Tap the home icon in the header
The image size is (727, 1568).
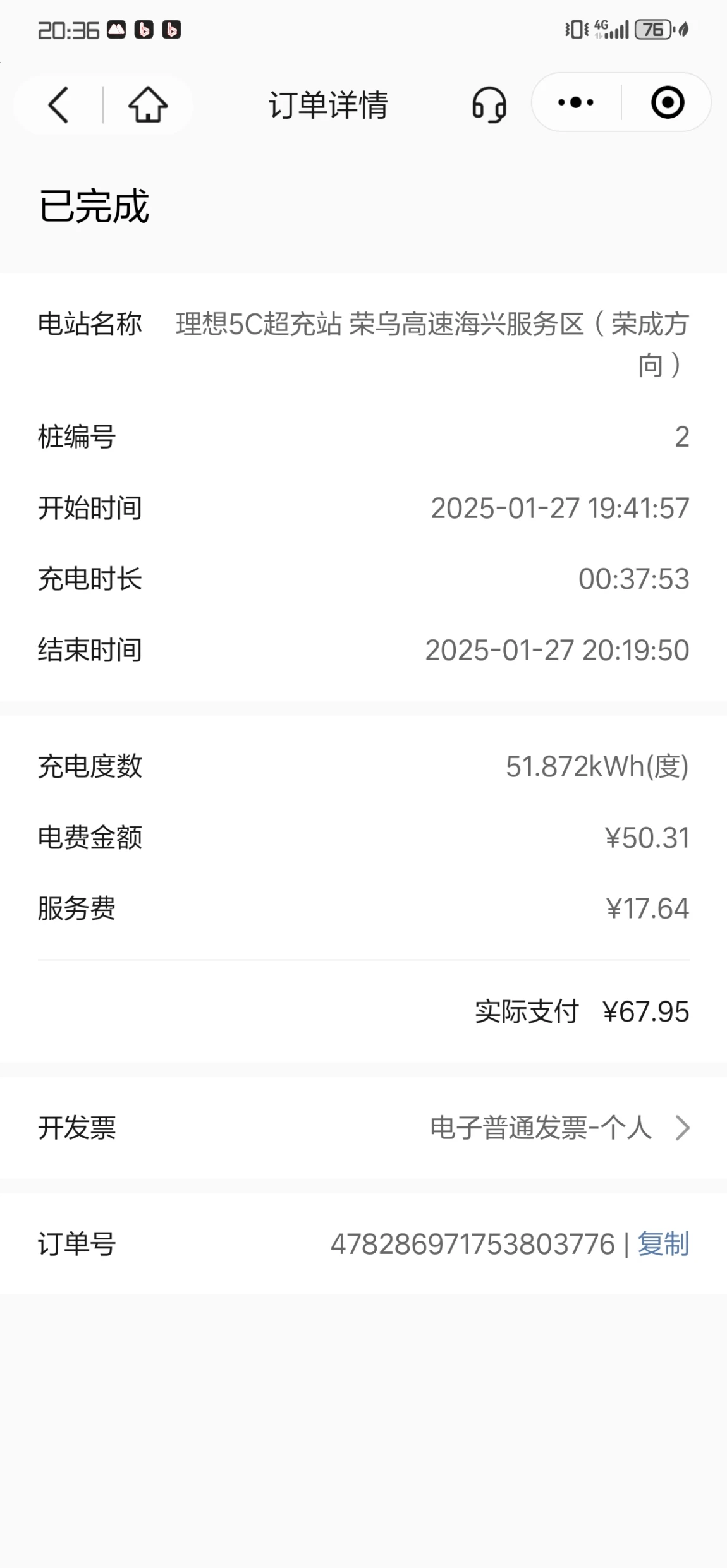(148, 104)
